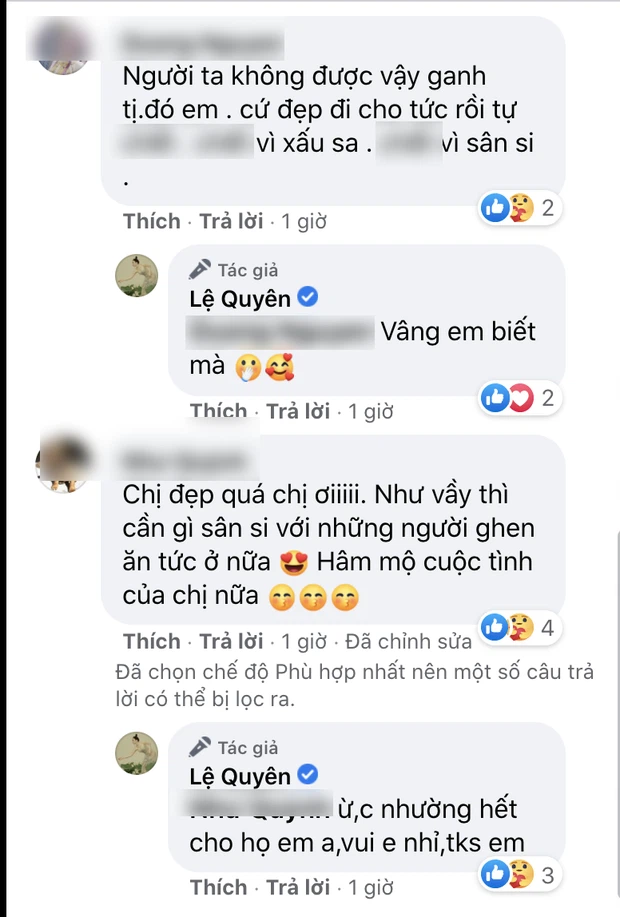Reply to the "Người ta không được" comment
The height and width of the screenshot is (917, 620).
pos(231,220)
